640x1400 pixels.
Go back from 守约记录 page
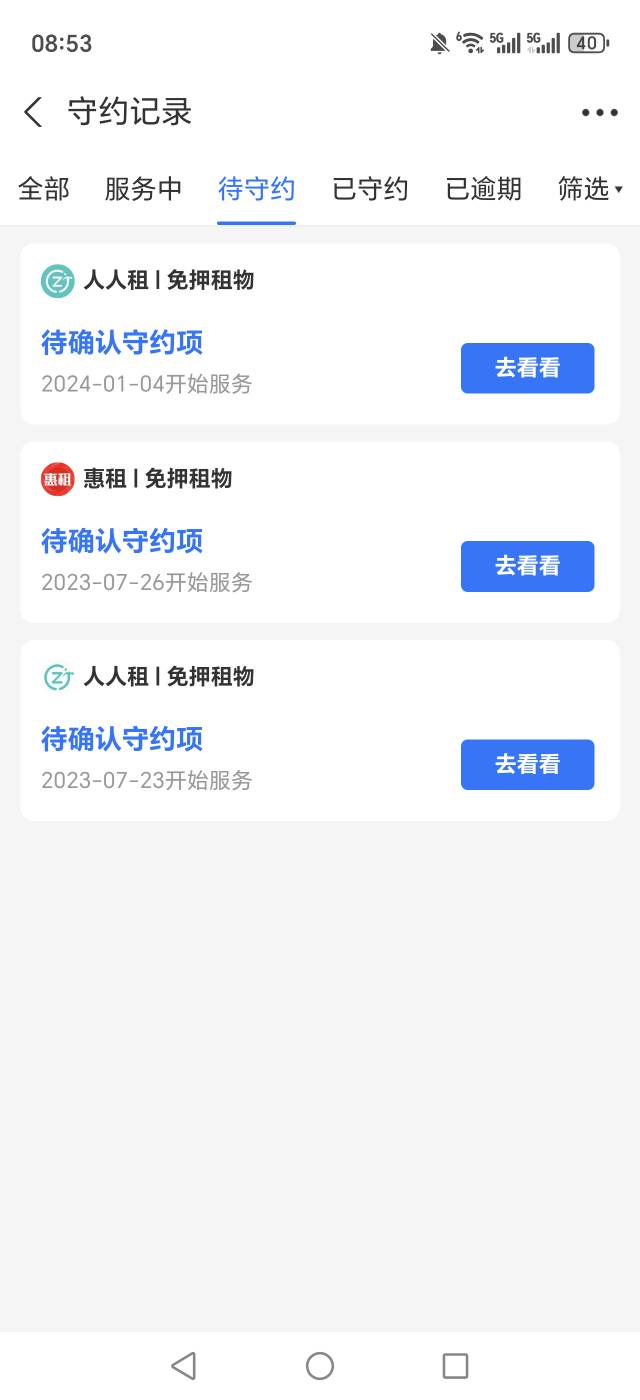click(34, 112)
